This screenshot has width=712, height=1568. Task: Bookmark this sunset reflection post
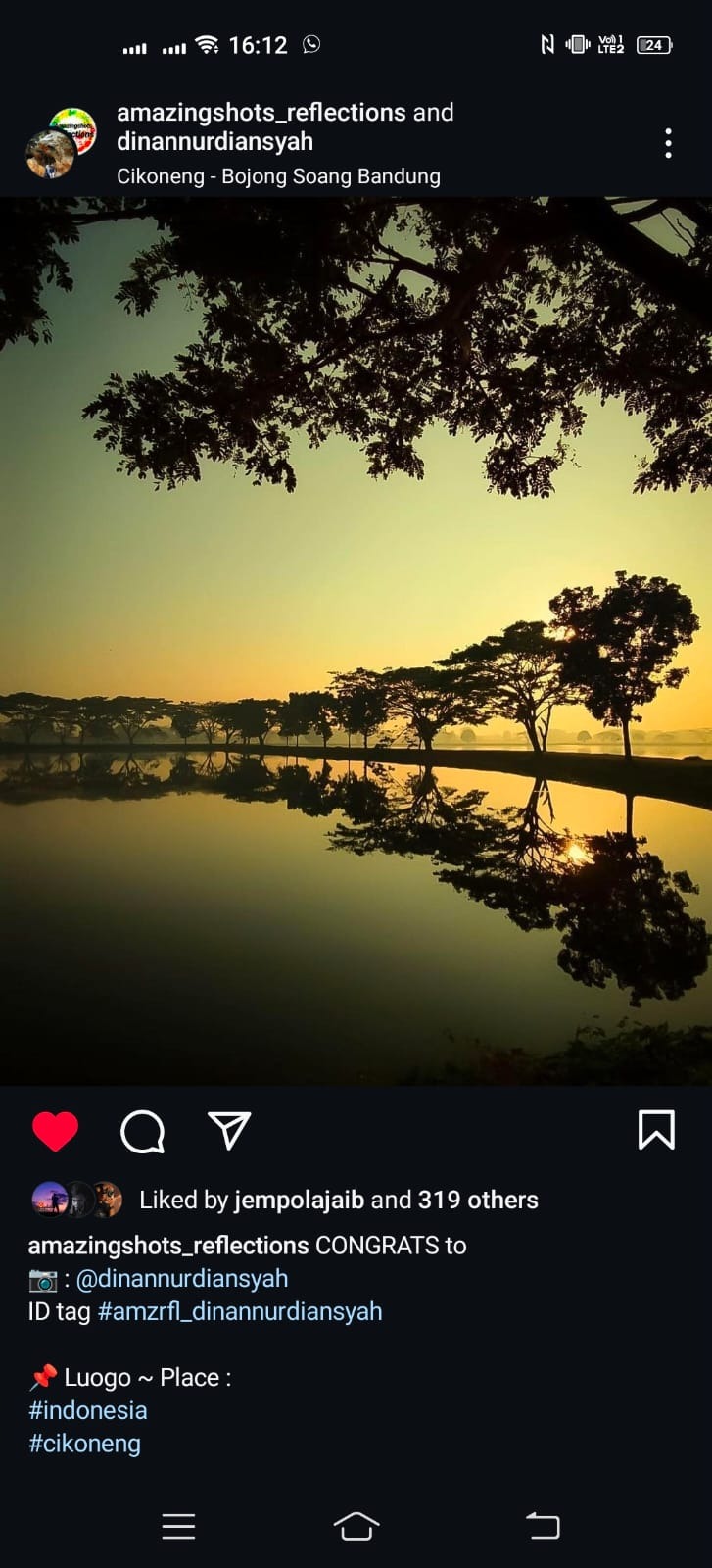(x=655, y=1129)
